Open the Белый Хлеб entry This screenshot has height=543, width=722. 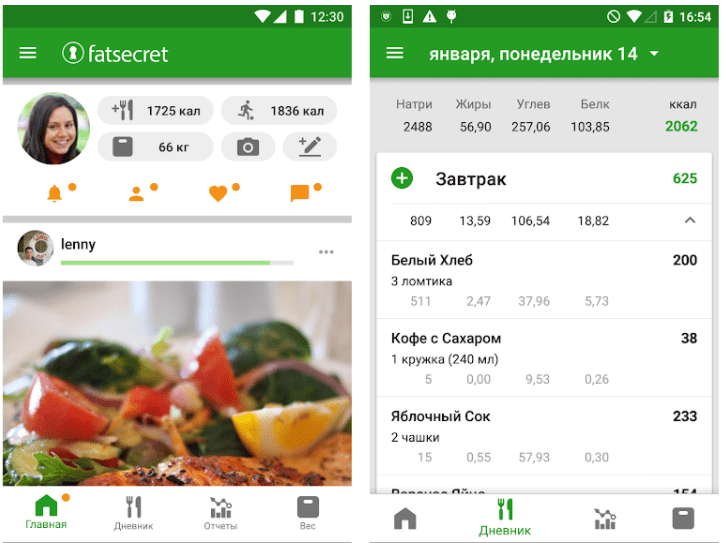coord(543,280)
